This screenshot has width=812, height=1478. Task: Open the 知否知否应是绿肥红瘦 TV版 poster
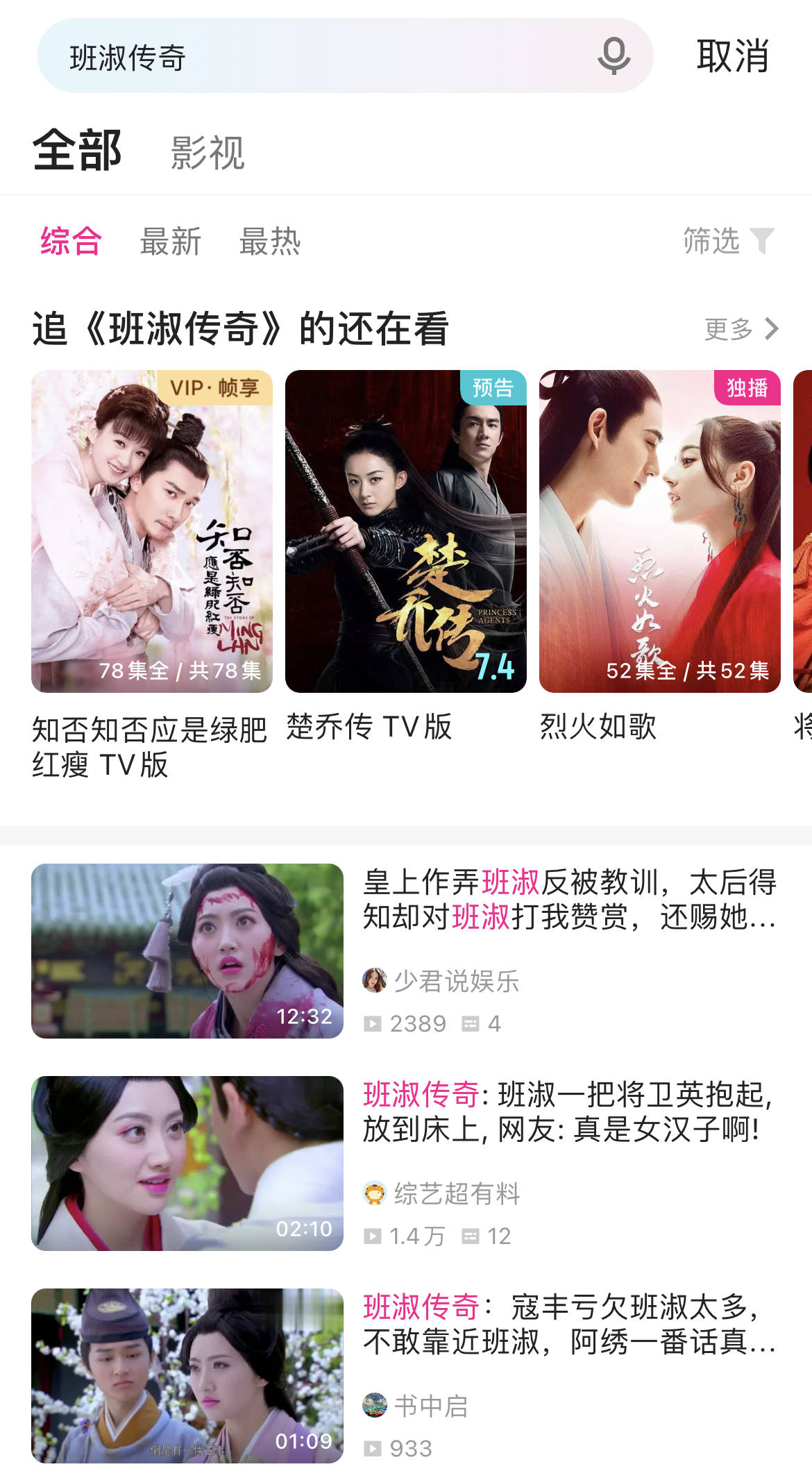coord(152,531)
